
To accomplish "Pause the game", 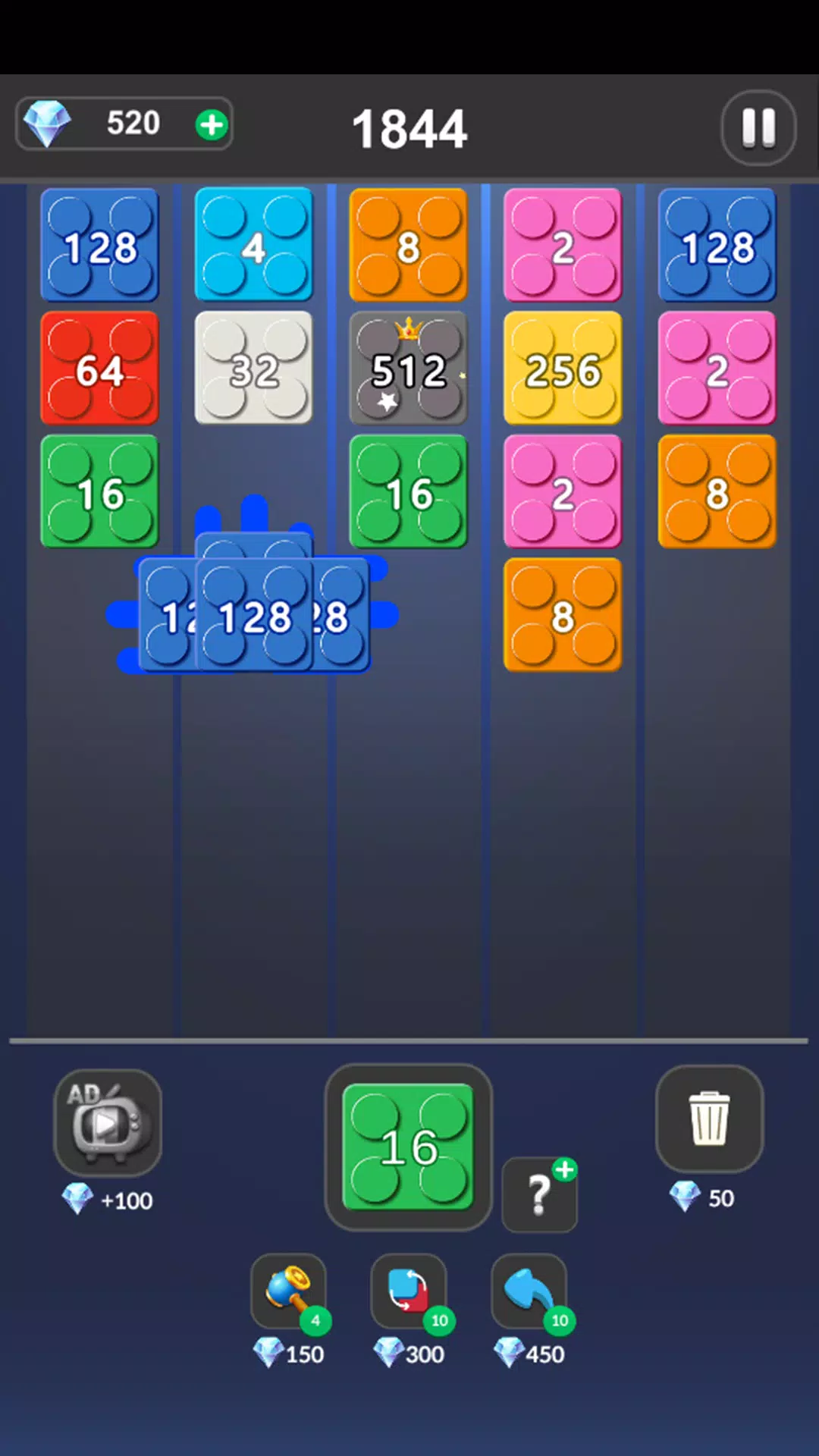I will pyautogui.click(x=758, y=127).
